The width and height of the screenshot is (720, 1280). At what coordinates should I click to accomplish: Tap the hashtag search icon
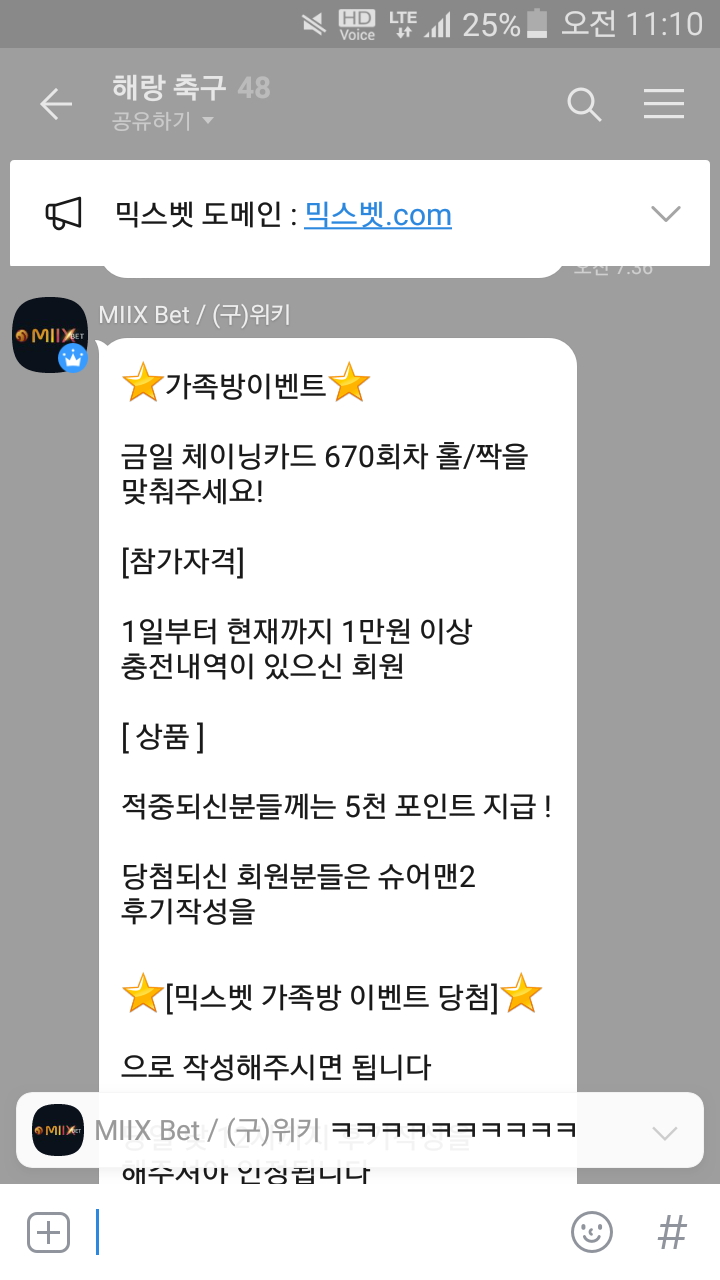[x=672, y=1232]
